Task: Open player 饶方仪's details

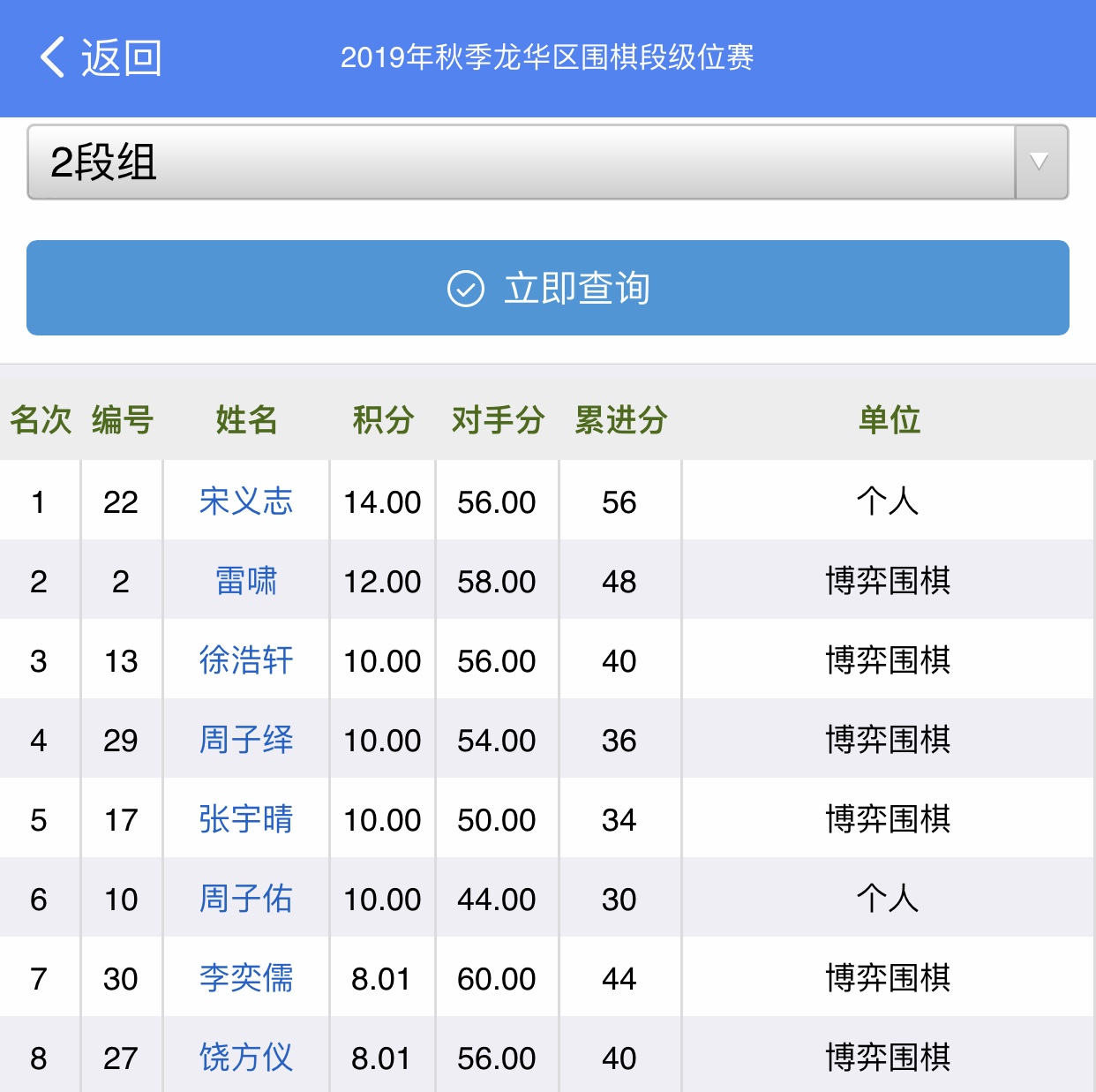Action: (245, 1057)
